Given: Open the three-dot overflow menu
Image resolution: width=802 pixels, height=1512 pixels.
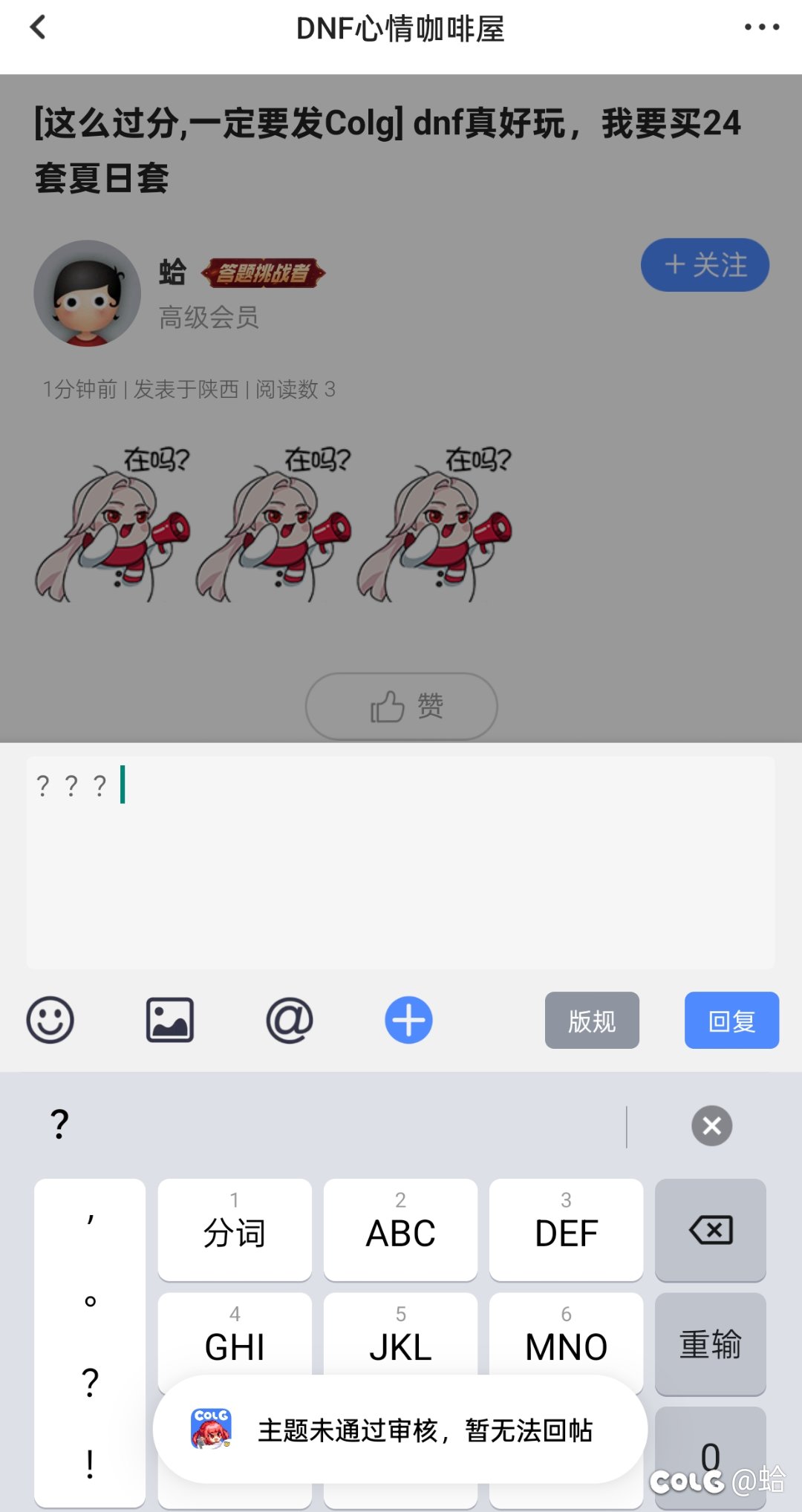Looking at the screenshot, I should click(x=762, y=27).
